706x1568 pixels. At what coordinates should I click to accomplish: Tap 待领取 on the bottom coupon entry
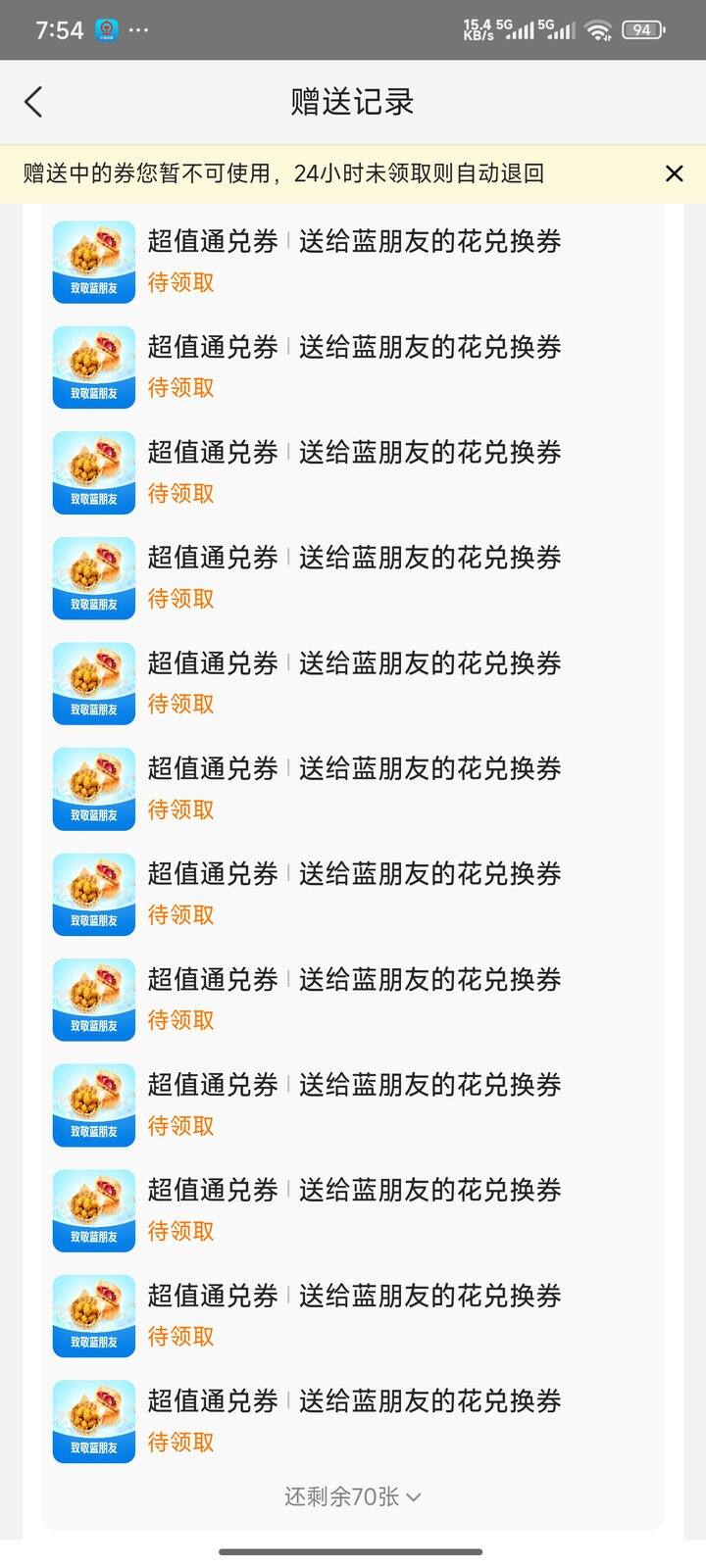click(180, 1443)
